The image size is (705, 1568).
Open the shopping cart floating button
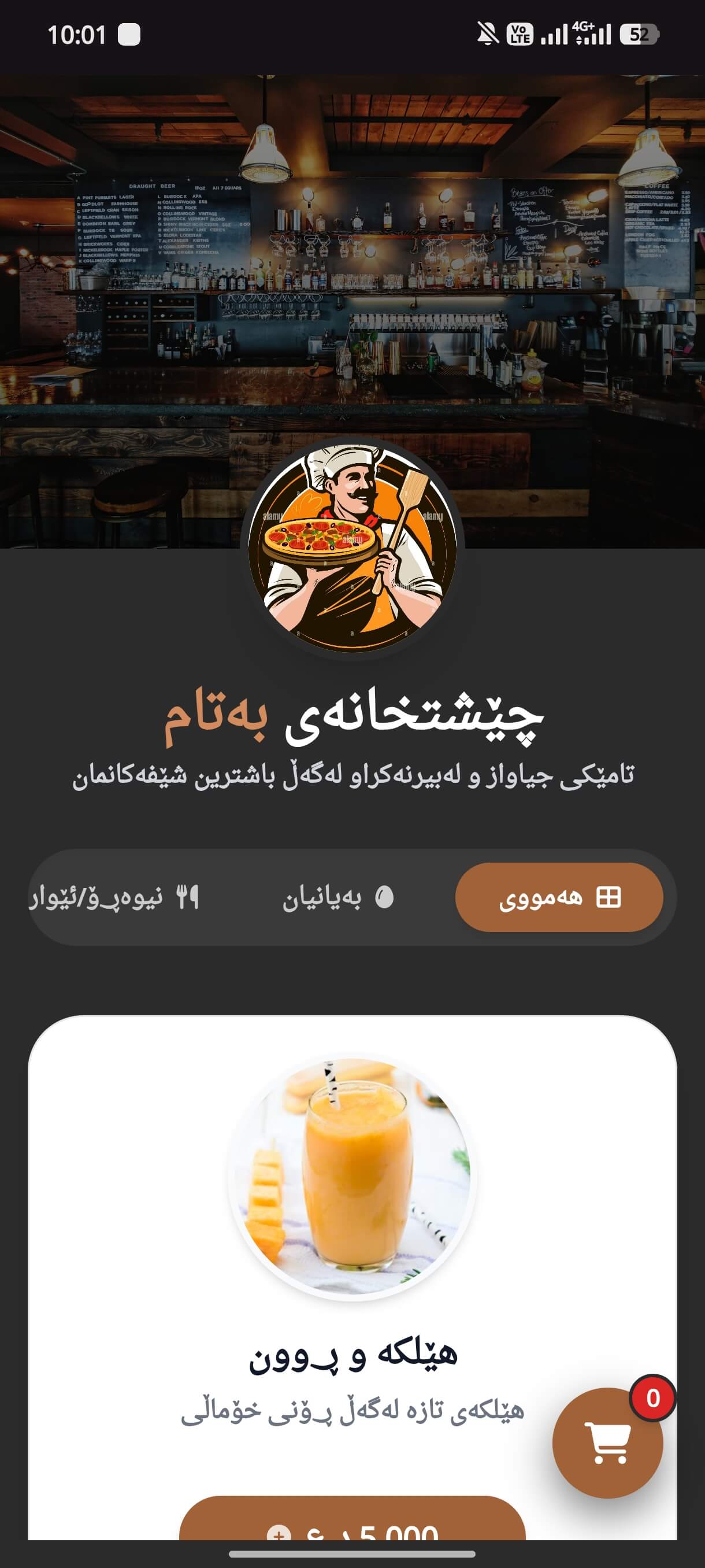click(607, 1442)
